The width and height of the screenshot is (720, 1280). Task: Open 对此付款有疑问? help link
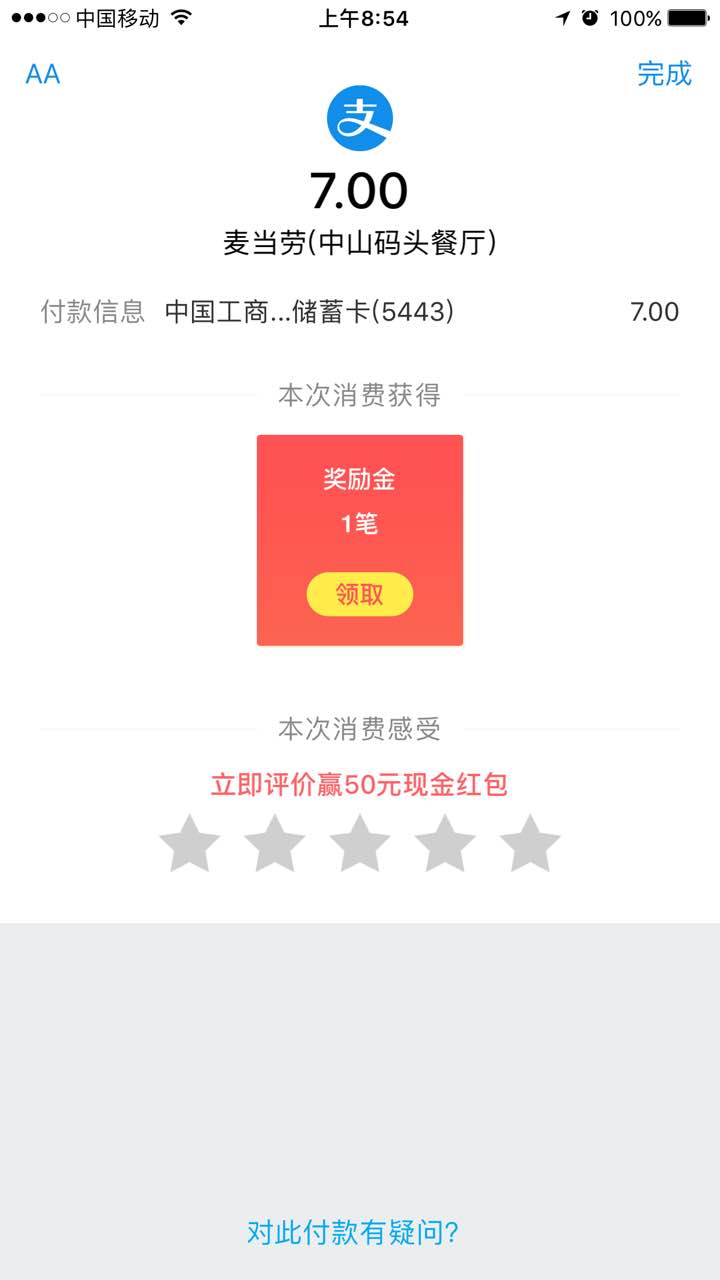(x=353, y=1232)
